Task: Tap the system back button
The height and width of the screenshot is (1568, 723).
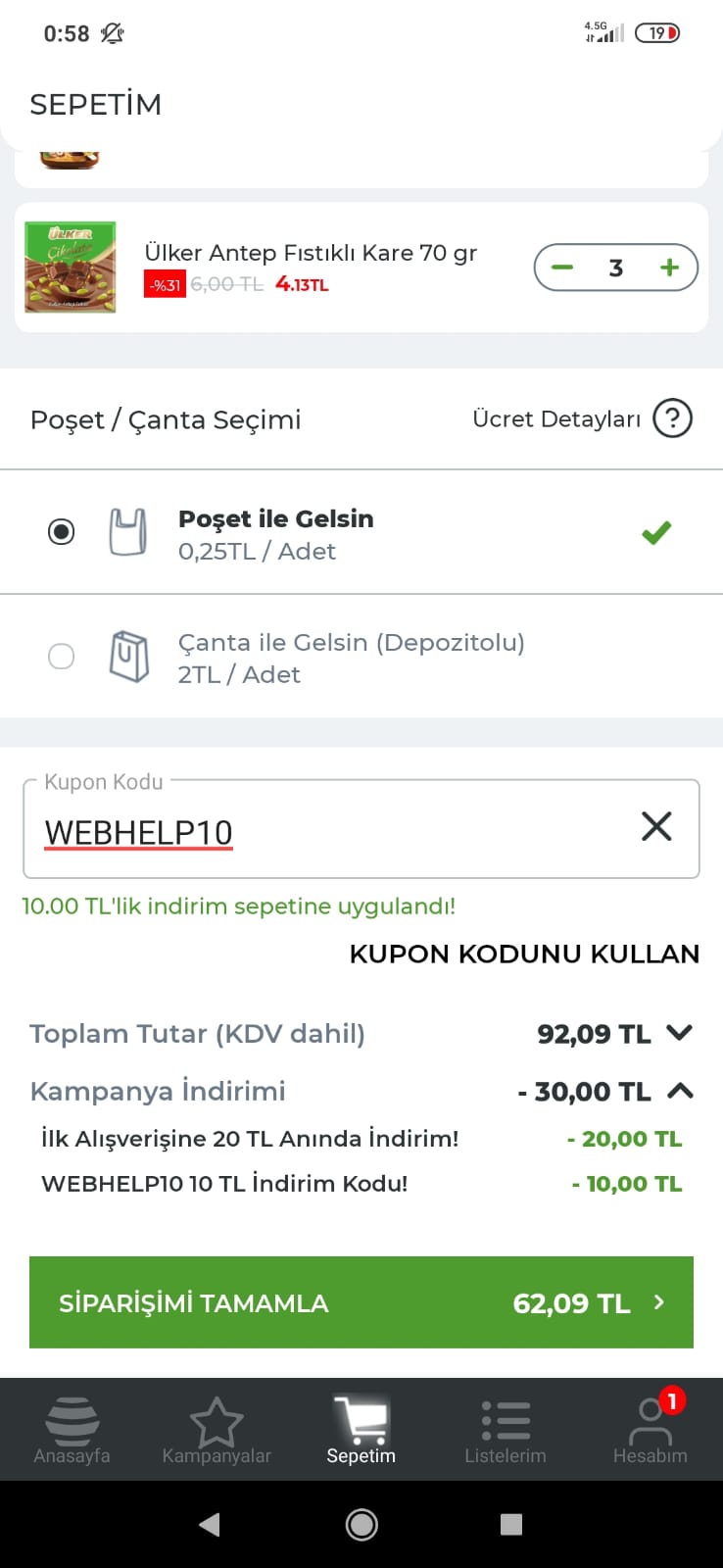Action: click(x=209, y=1524)
